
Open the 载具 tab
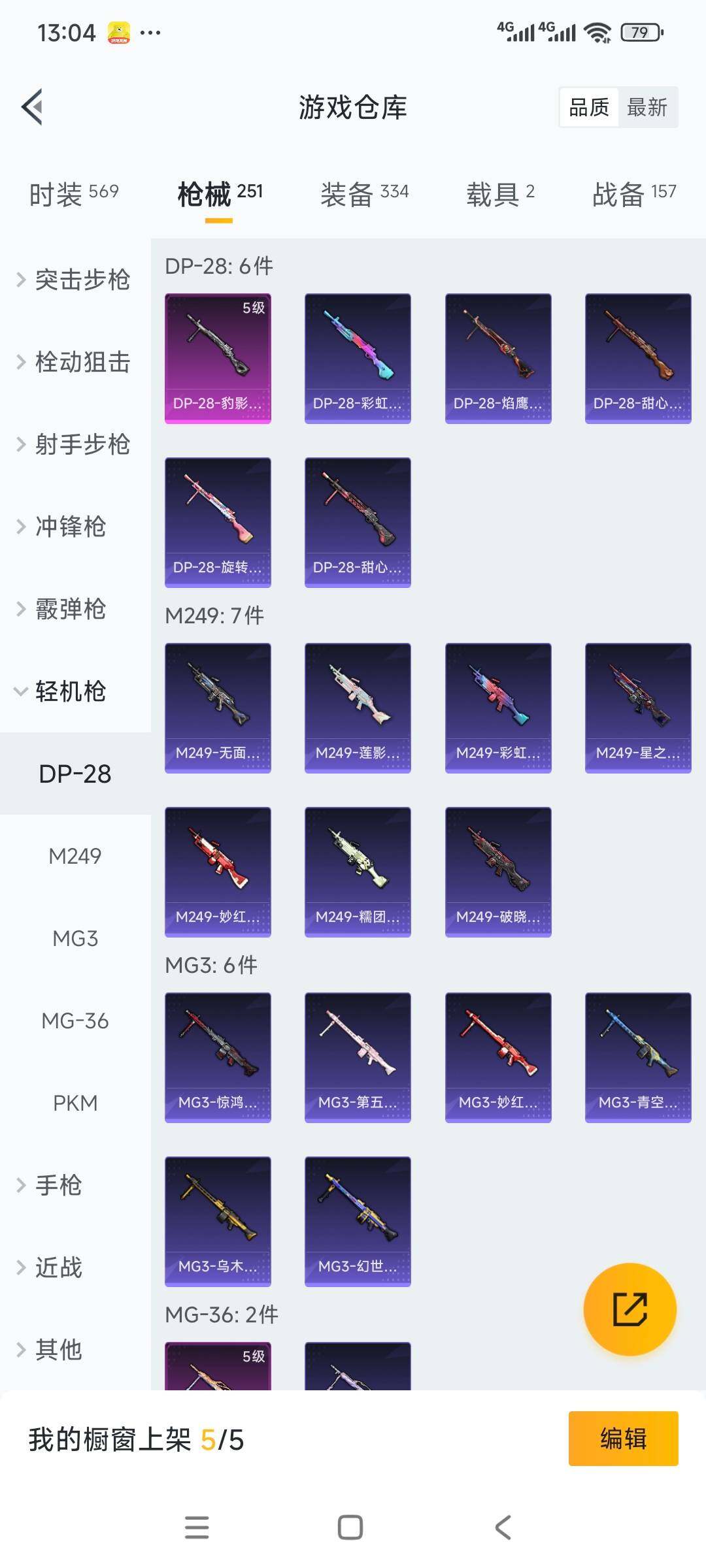click(500, 194)
